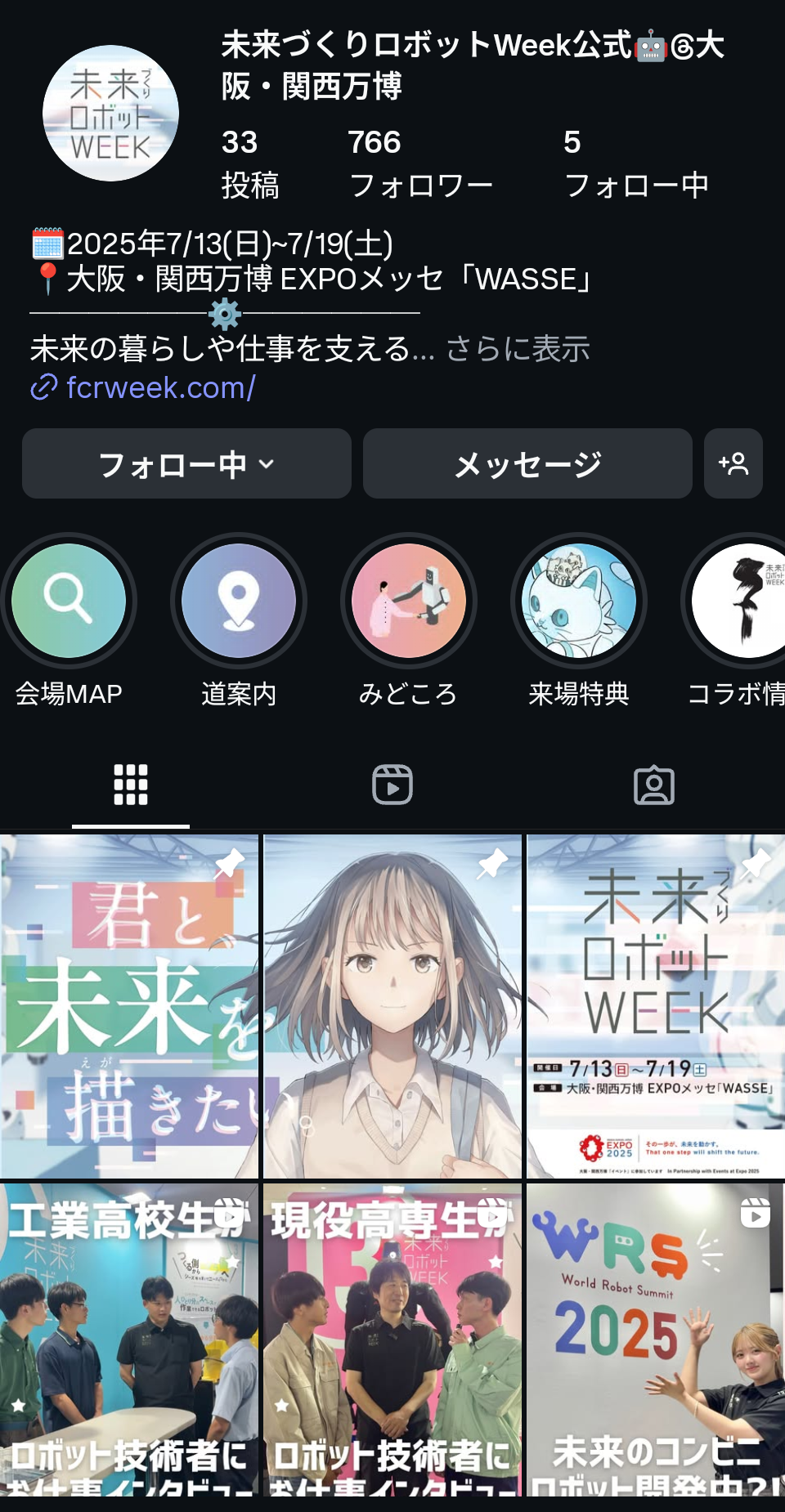Open the profile picture of 未来ロボットWEEK
This screenshot has width=785, height=1512.
coord(110,113)
